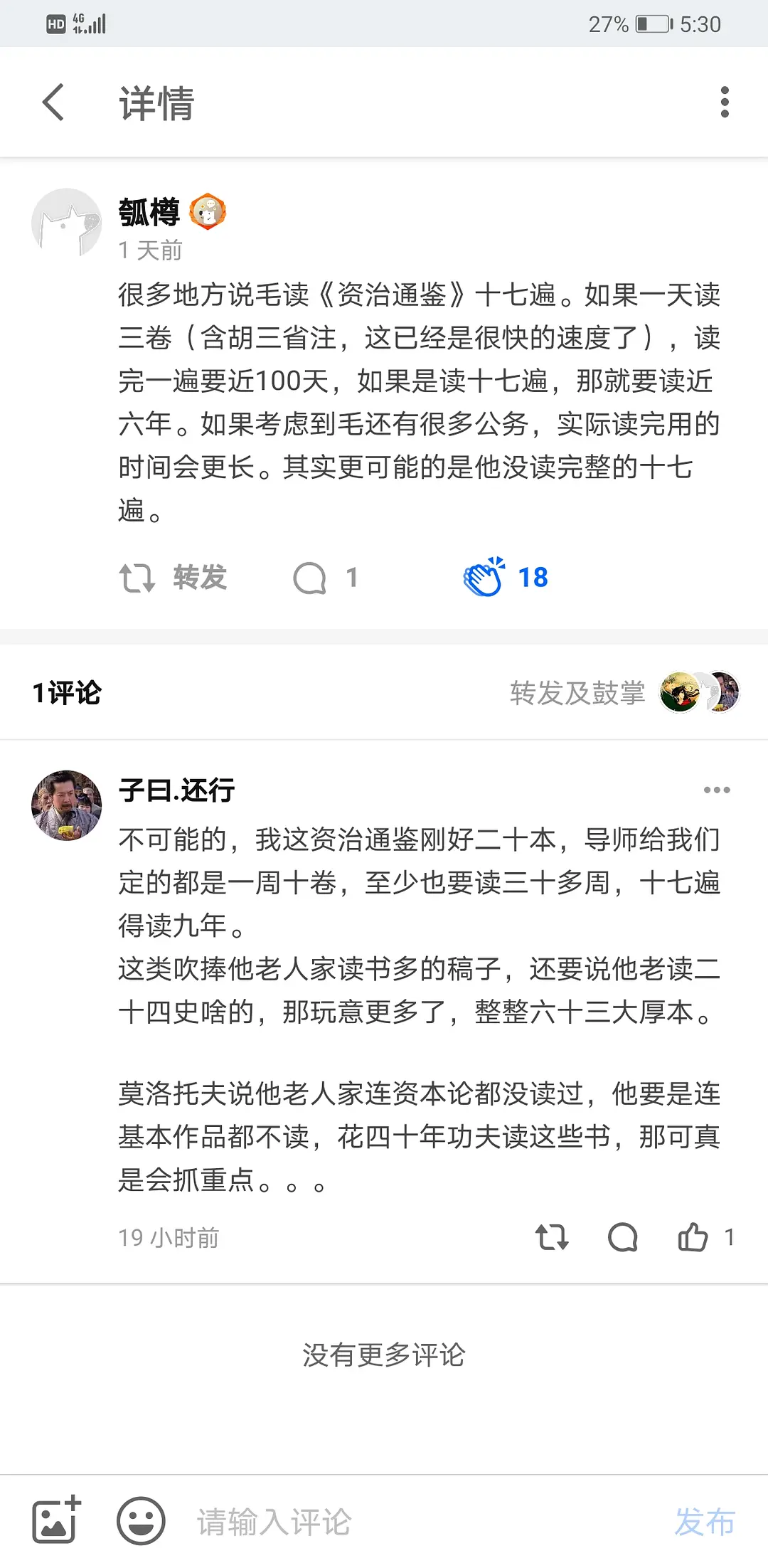Repost 子曰.还行's comment
768x1568 pixels.
point(552,1237)
